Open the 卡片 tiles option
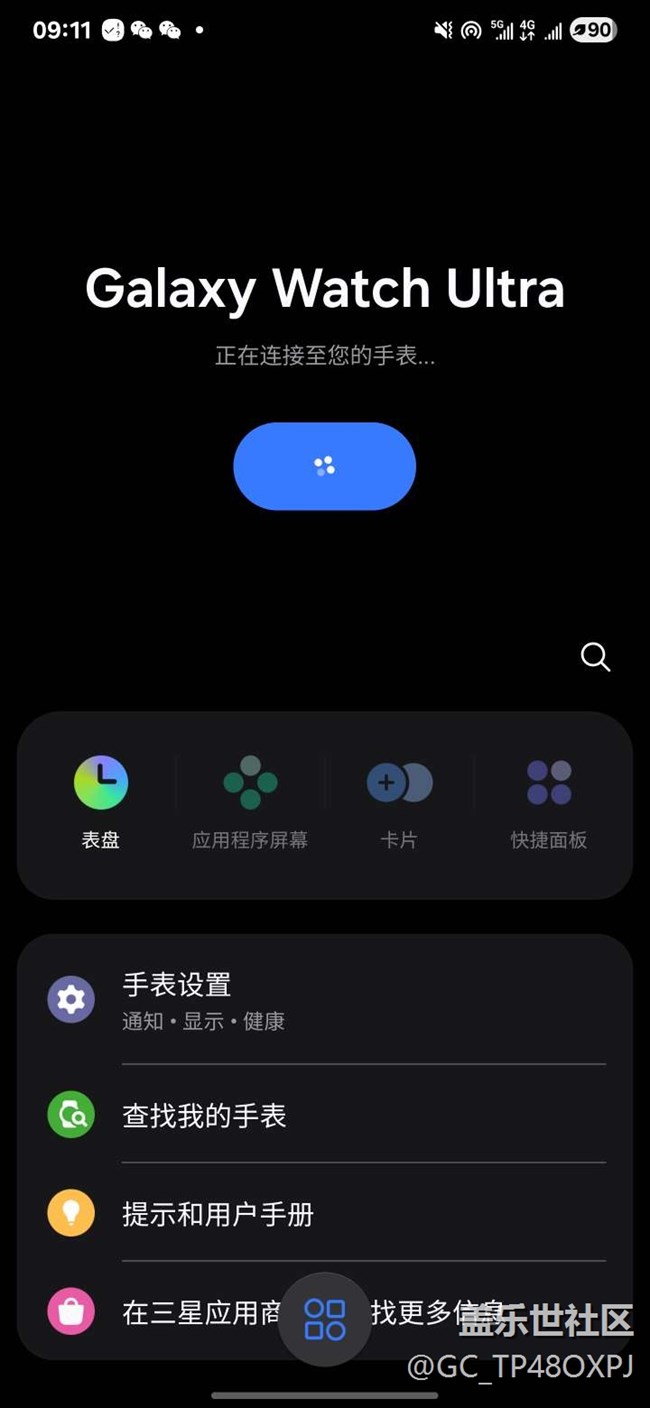650x1408 pixels. tap(399, 802)
